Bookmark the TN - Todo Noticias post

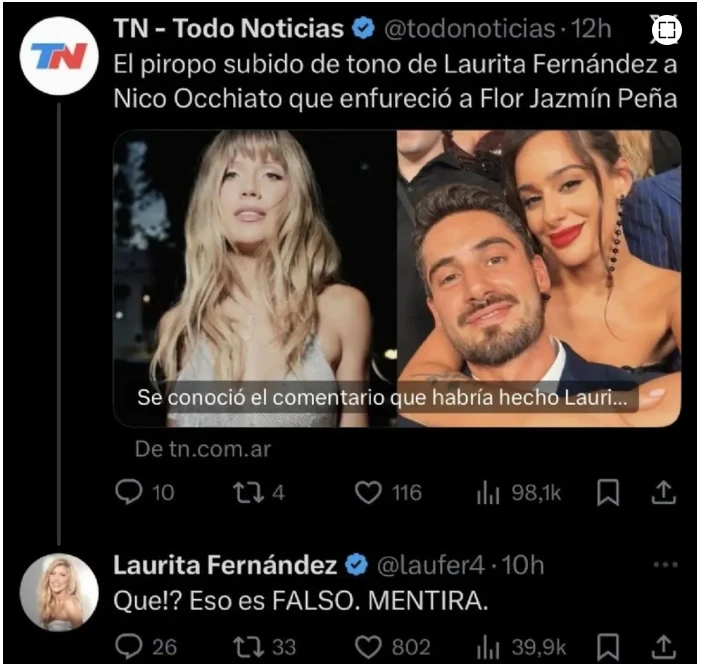(x=609, y=492)
